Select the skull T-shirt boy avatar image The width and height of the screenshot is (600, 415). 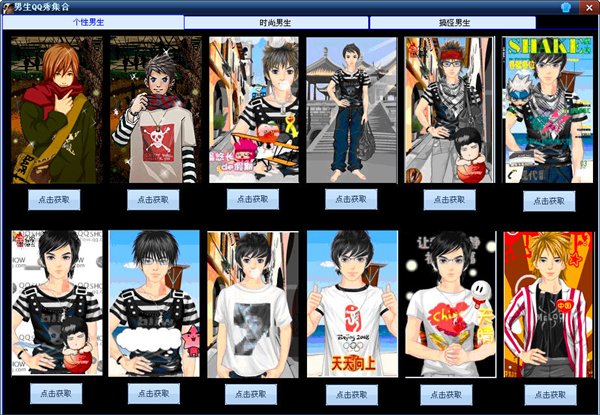coord(153,110)
